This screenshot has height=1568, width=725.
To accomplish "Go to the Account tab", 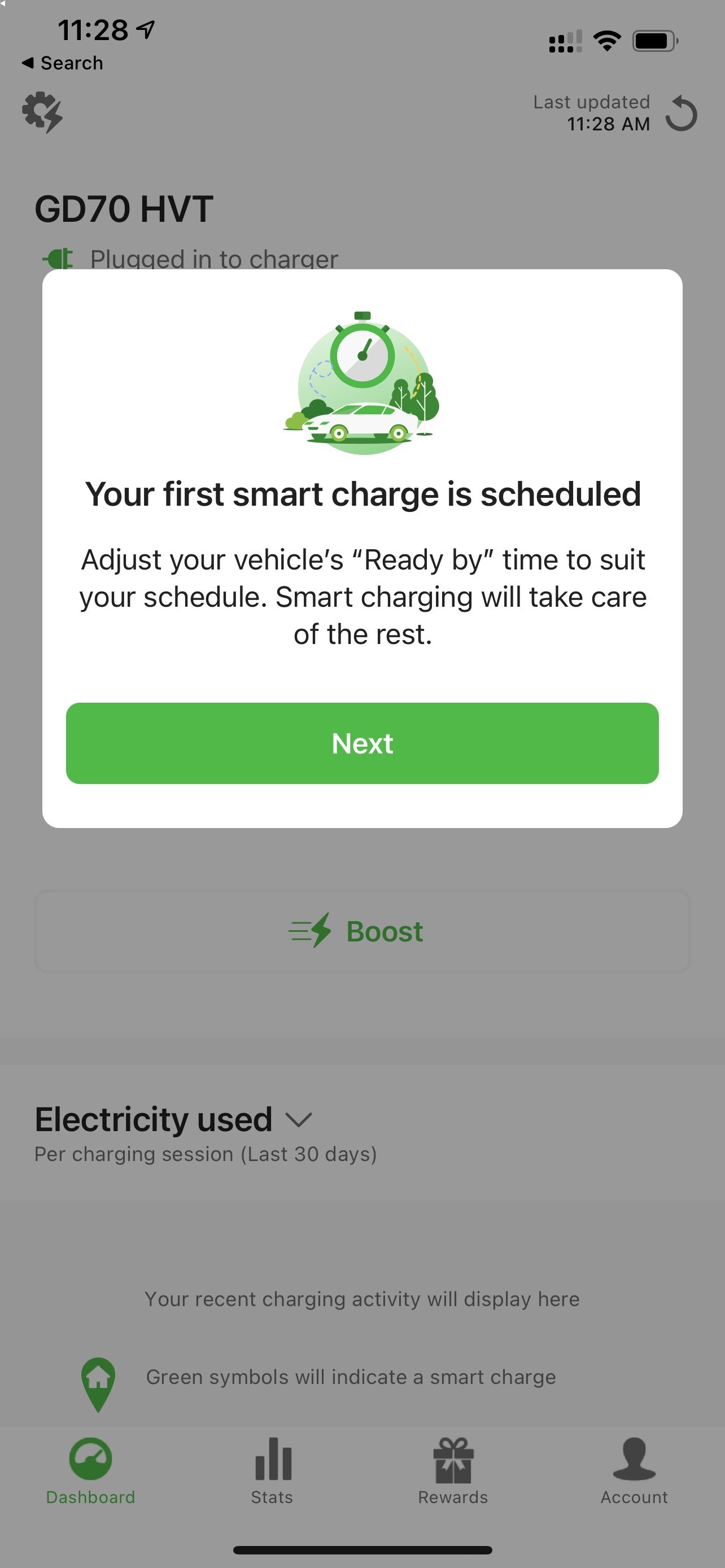I will pyautogui.click(x=634, y=1470).
